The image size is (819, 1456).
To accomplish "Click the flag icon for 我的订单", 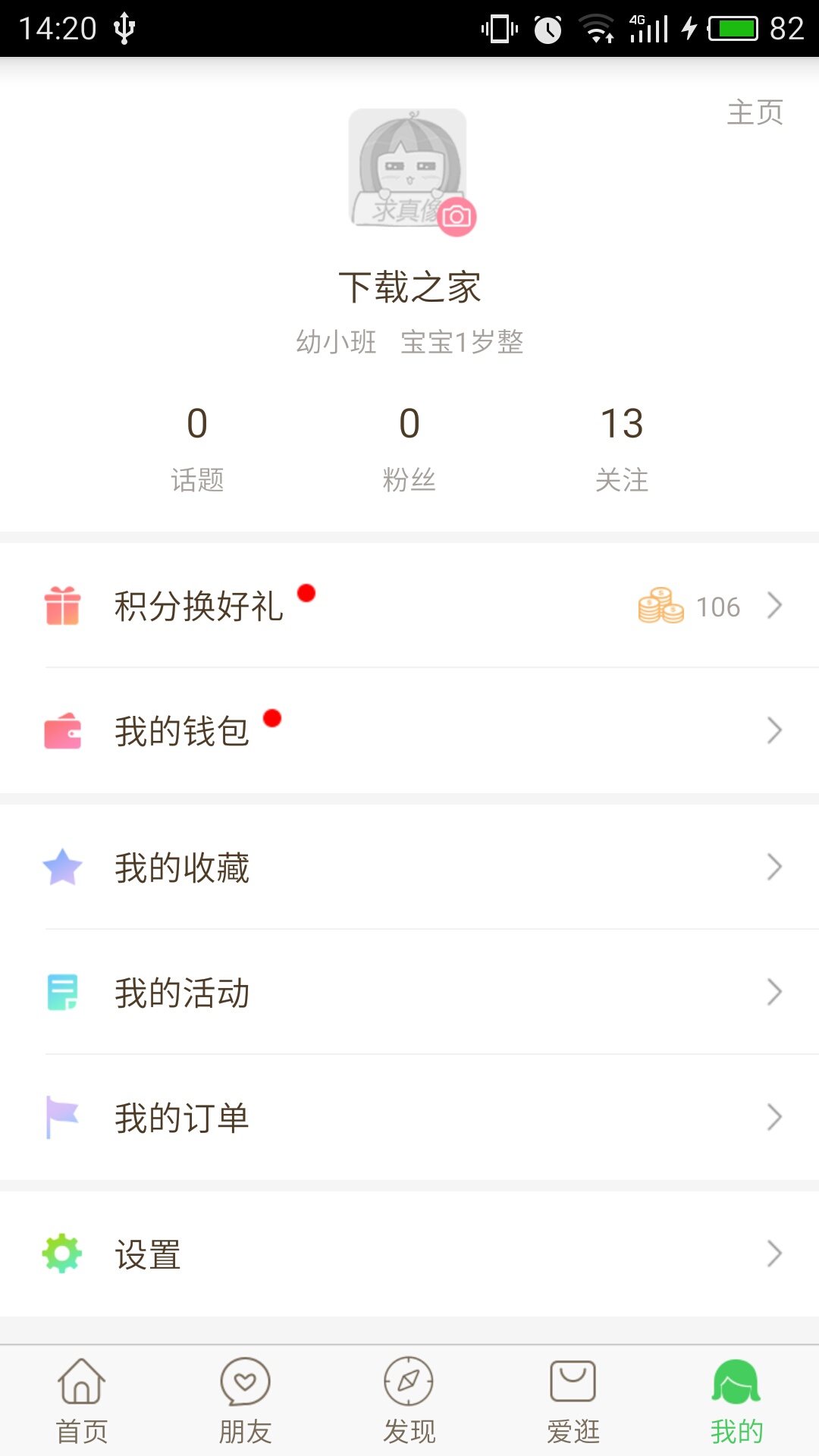I will [x=63, y=1116].
